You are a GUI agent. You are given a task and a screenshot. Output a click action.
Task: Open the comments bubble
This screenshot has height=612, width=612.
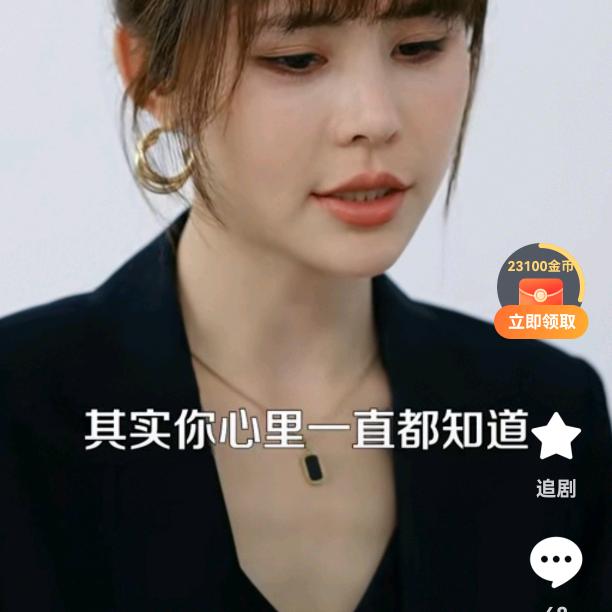[x=556, y=562]
